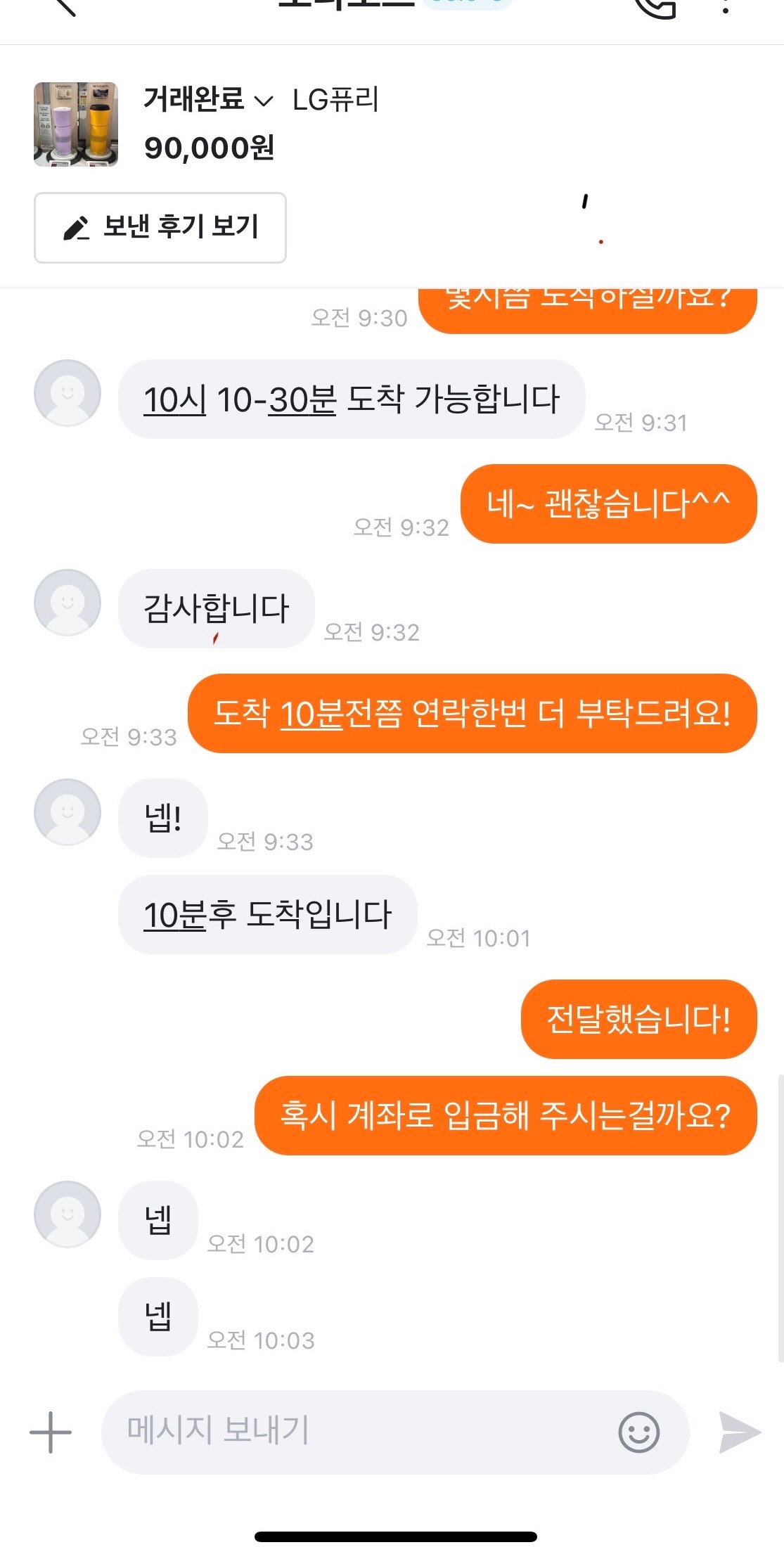
Task: Go back using the top-left arrow
Action: tap(65, 6)
